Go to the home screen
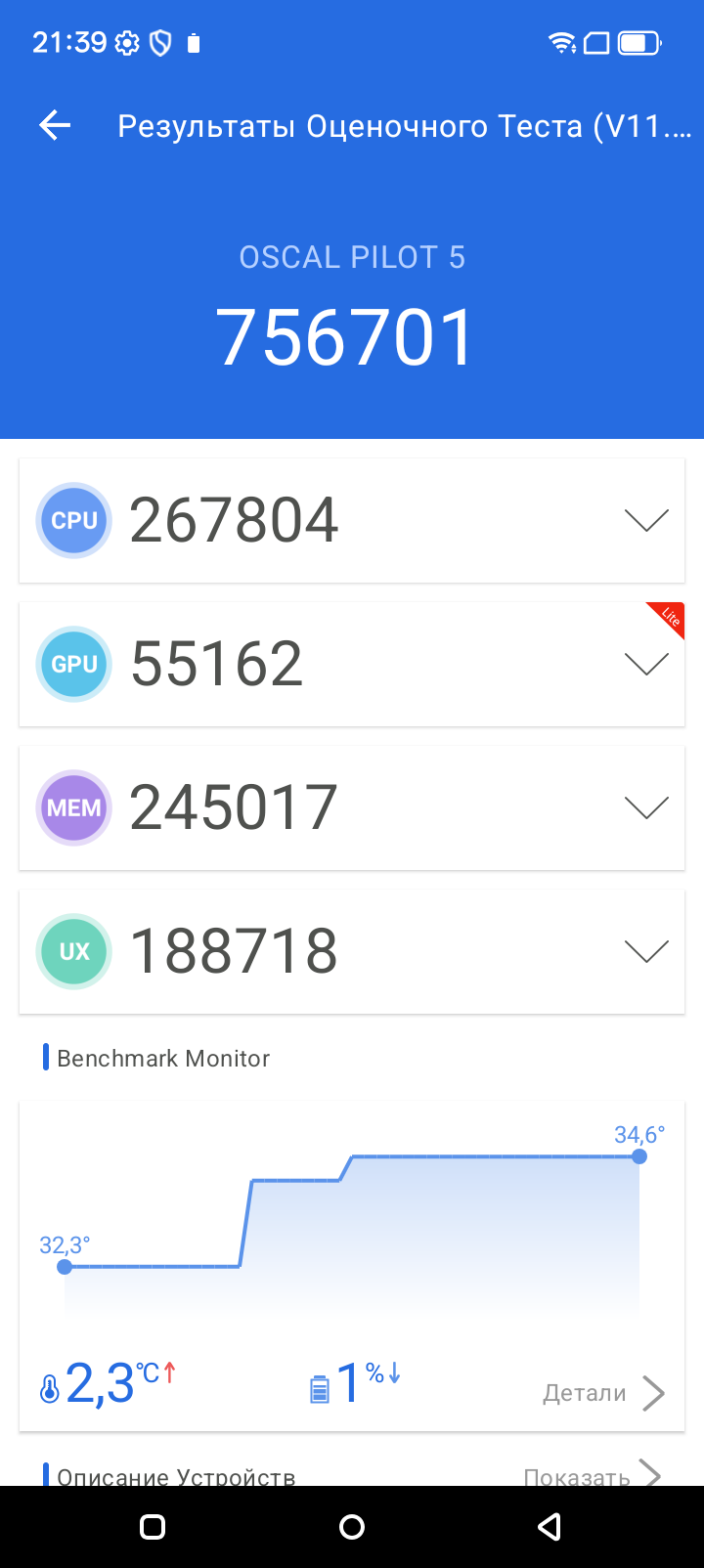This screenshot has width=704, height=1568. [x=352, y=1527]
